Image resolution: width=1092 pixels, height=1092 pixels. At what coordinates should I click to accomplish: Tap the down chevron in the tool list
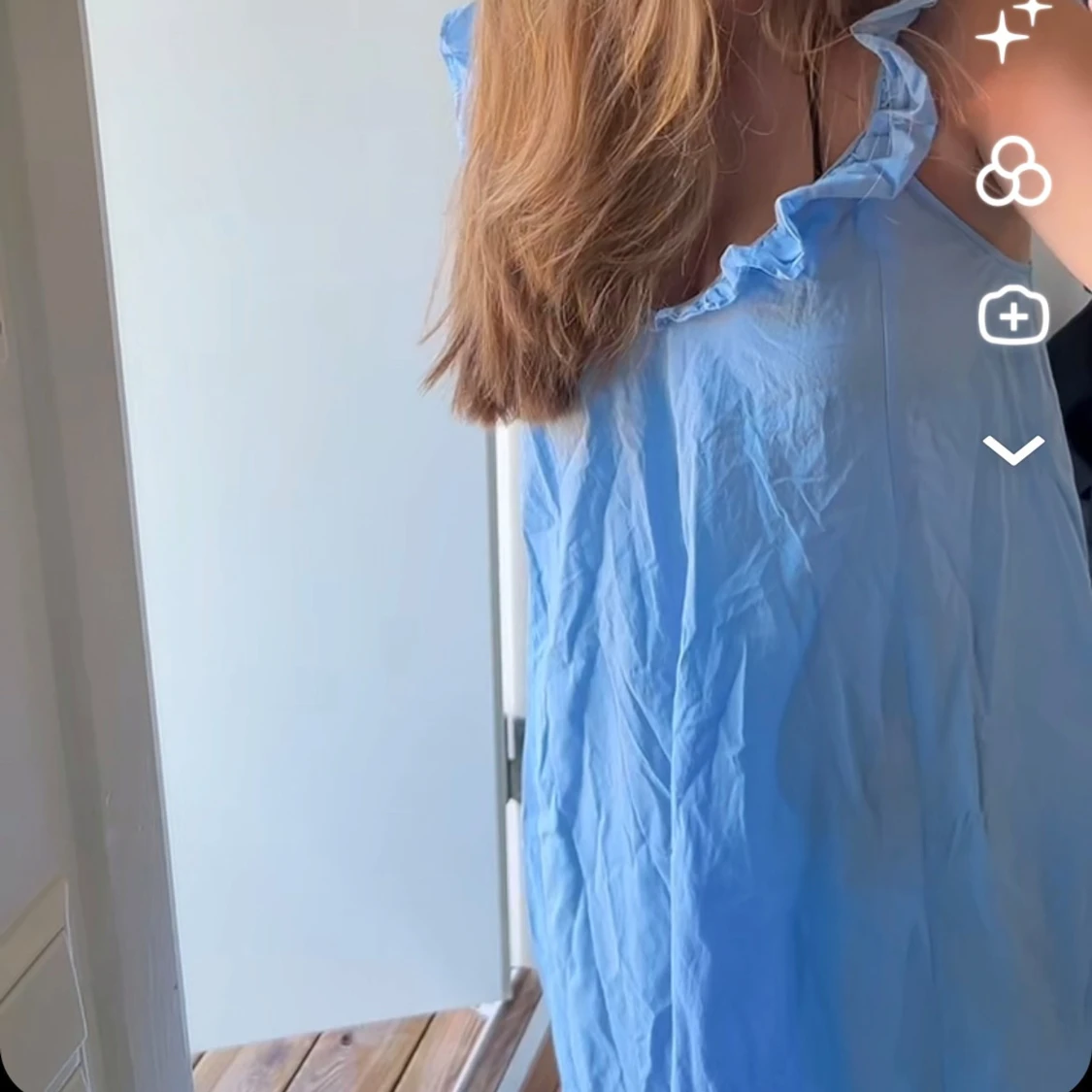click(x=1012, y=448)
